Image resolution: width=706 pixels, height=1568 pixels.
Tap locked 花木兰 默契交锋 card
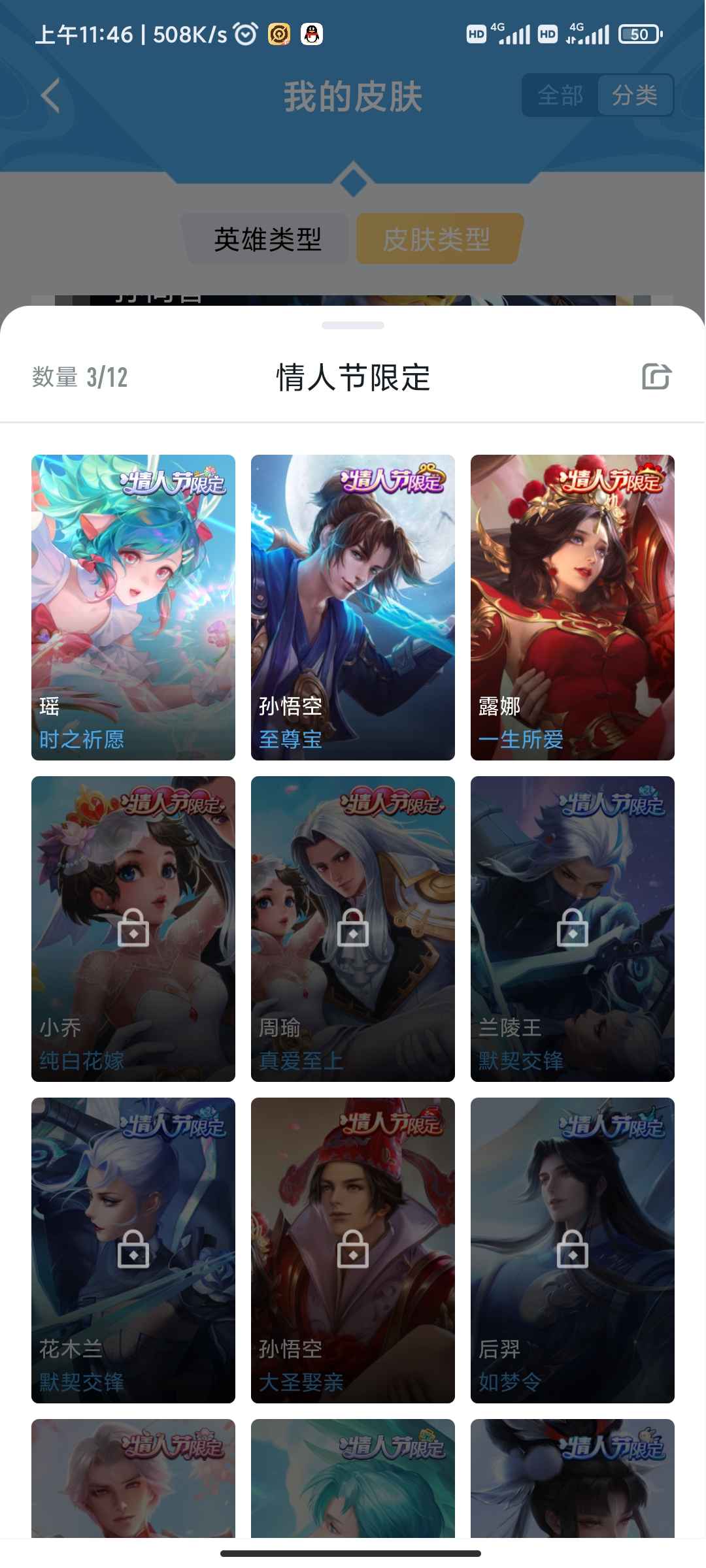pyautogui.click(x=133, y=1250)
